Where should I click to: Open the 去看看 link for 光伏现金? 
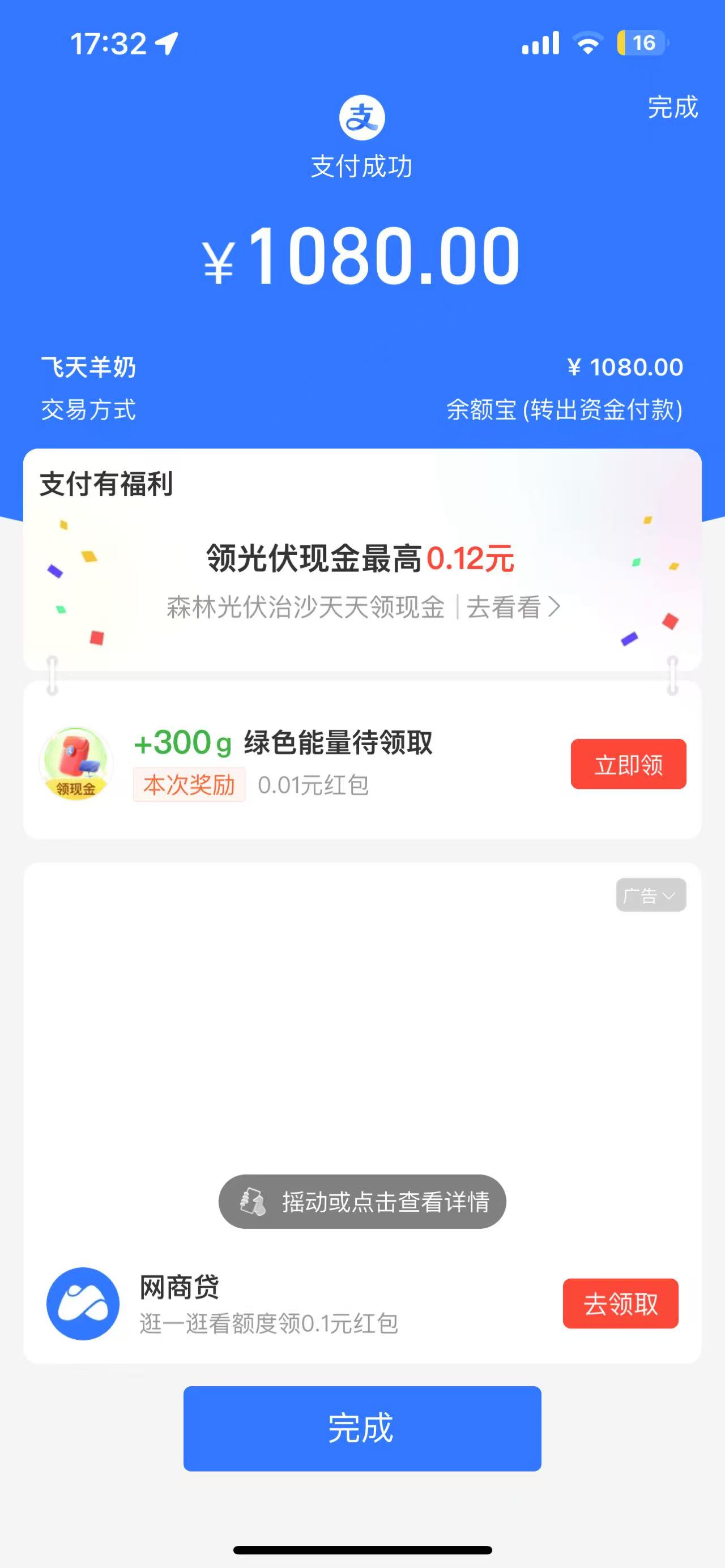coord(513,608)
